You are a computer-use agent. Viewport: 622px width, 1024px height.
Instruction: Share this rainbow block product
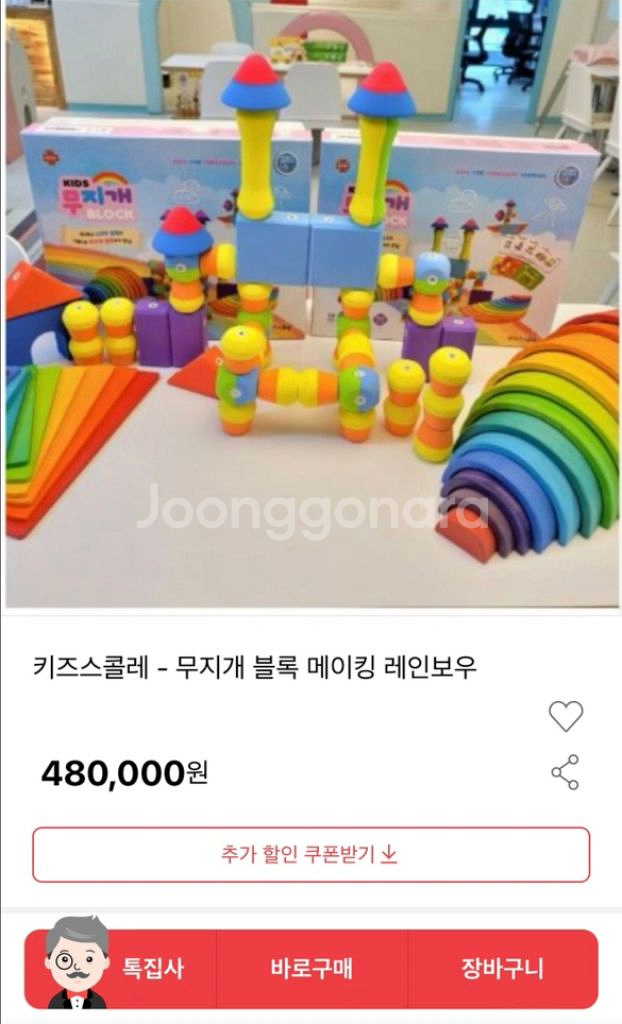[x=565, y=772]
